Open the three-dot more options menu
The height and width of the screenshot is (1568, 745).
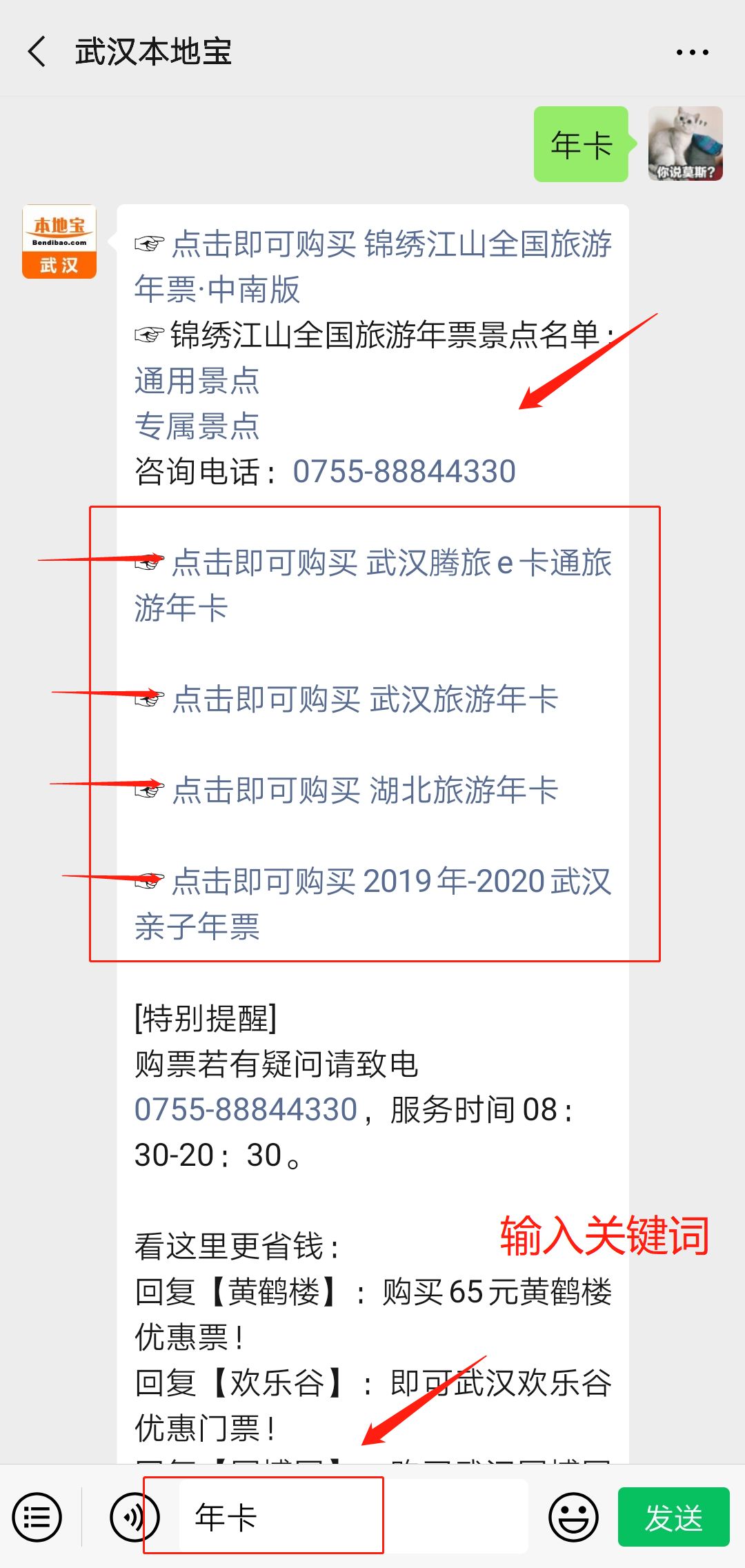[x=692, y=52]
